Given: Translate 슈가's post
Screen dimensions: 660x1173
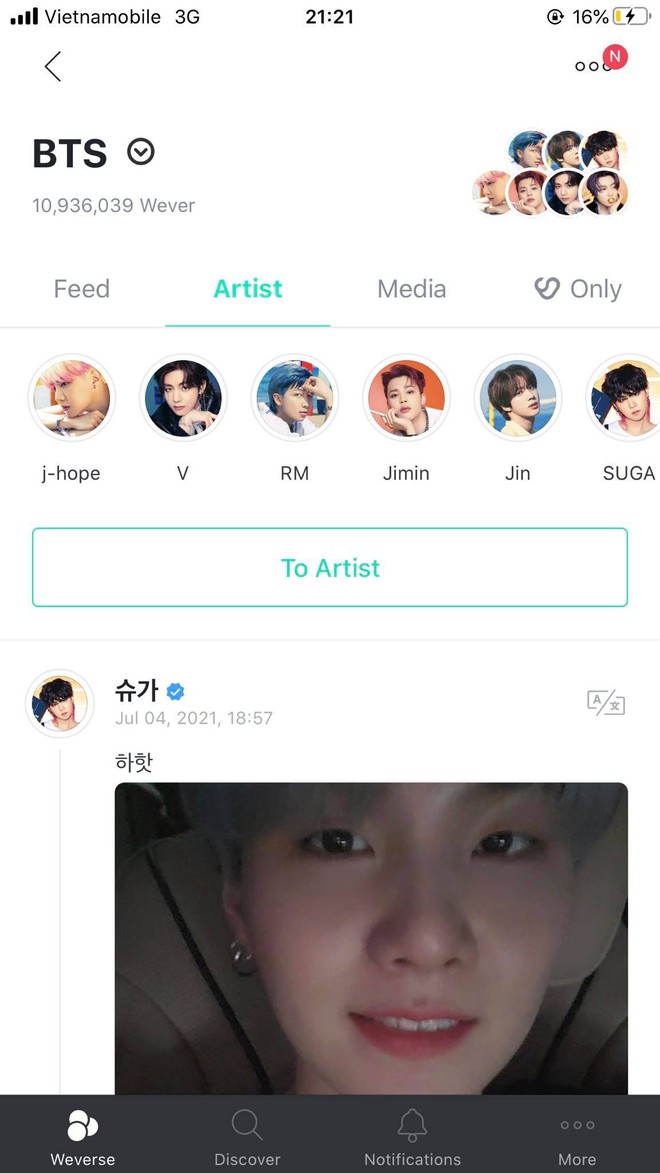Looking at the screenshot, I should [606, 703].
